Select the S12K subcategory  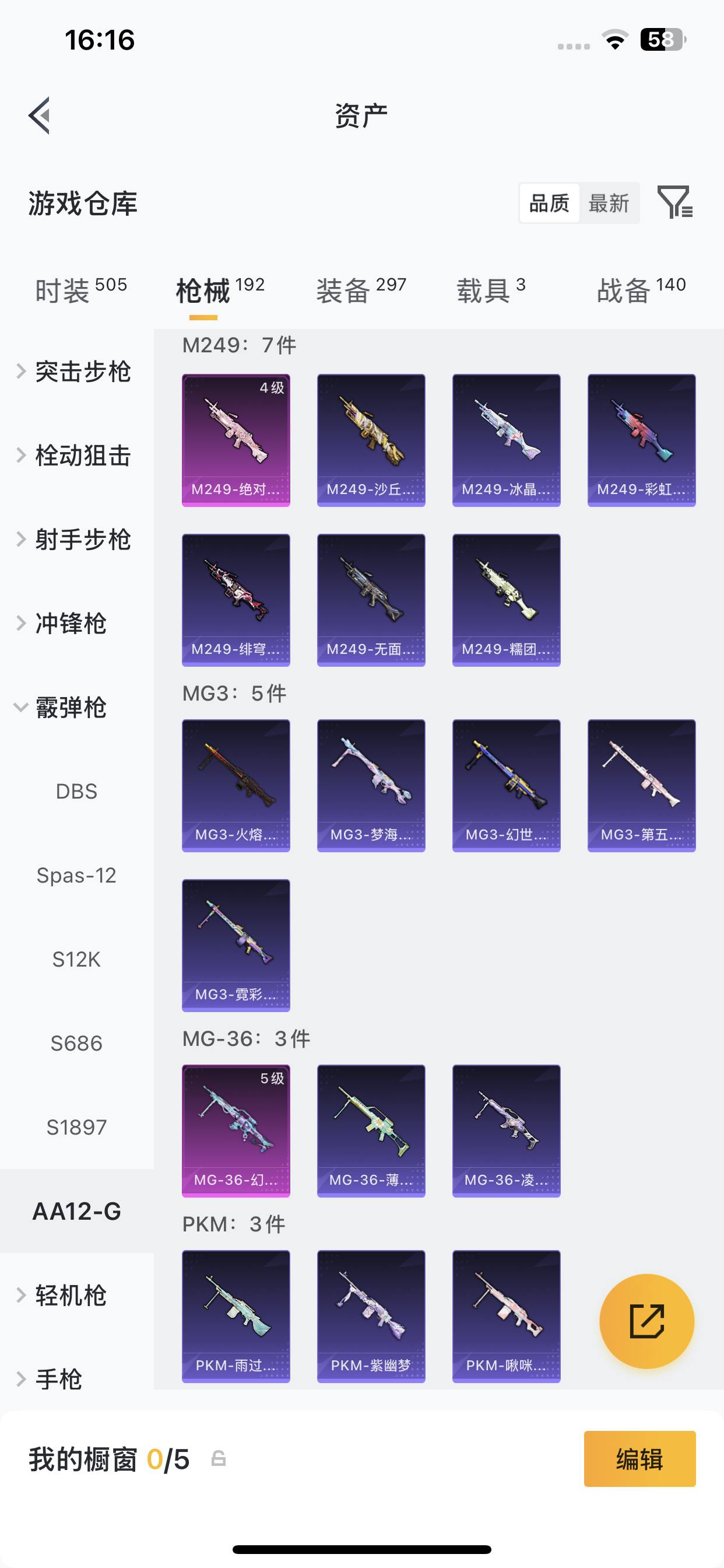(x=76, y=960)
